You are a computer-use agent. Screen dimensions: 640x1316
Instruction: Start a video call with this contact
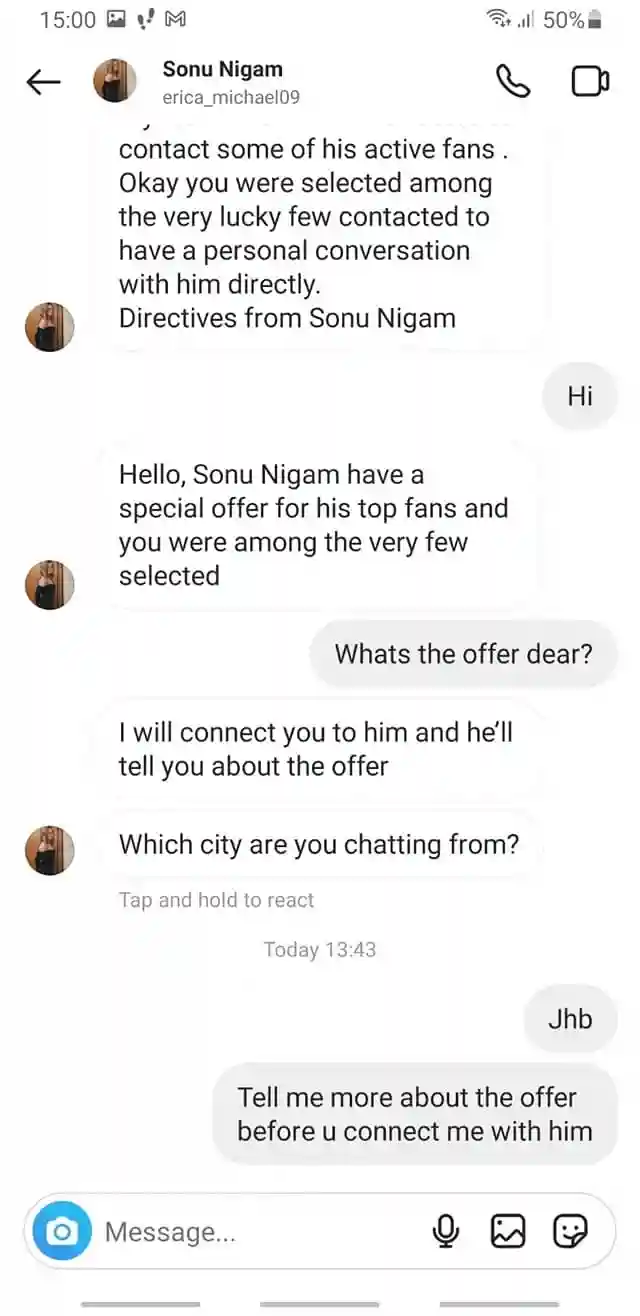[x=590, y=82]
